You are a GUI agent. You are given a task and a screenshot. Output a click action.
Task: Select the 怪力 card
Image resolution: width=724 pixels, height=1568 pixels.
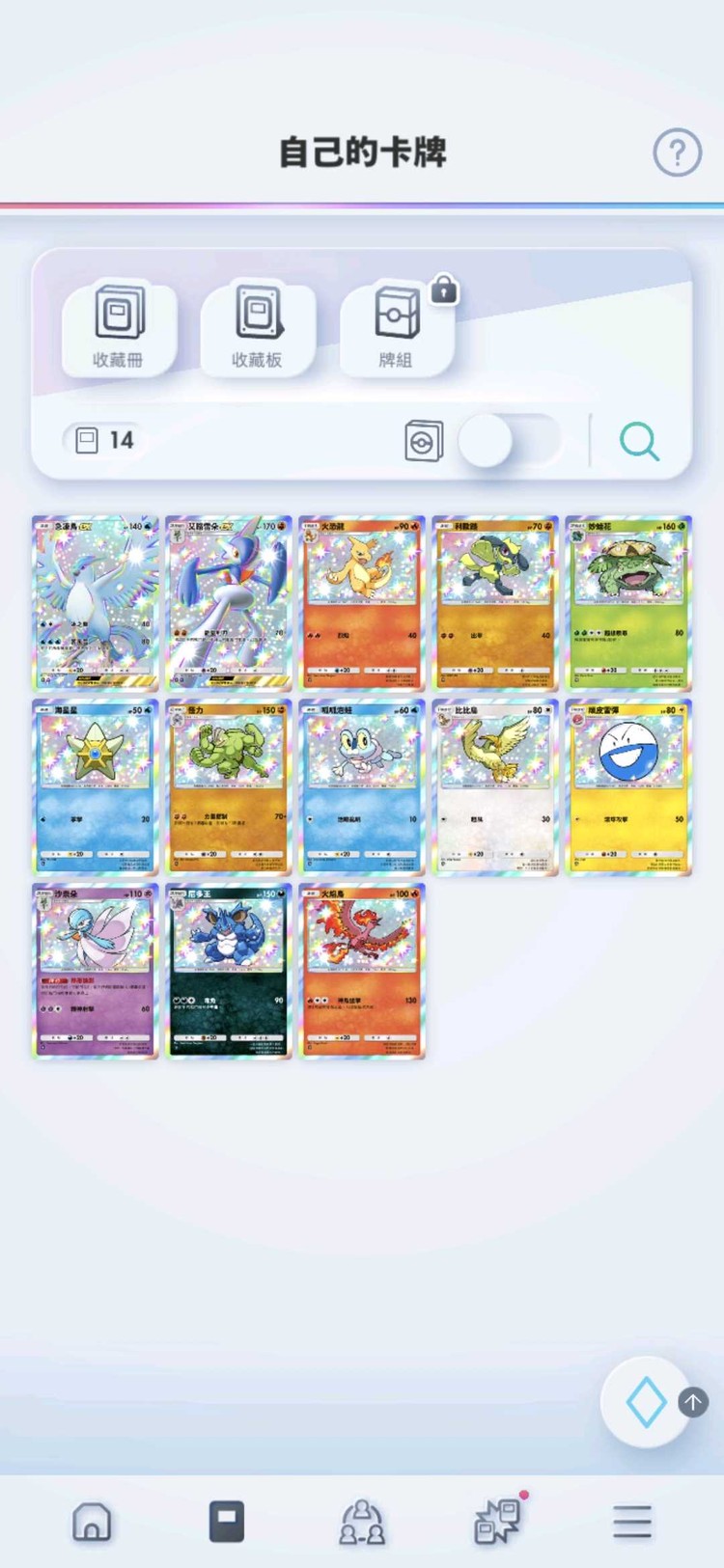[229, 786]
